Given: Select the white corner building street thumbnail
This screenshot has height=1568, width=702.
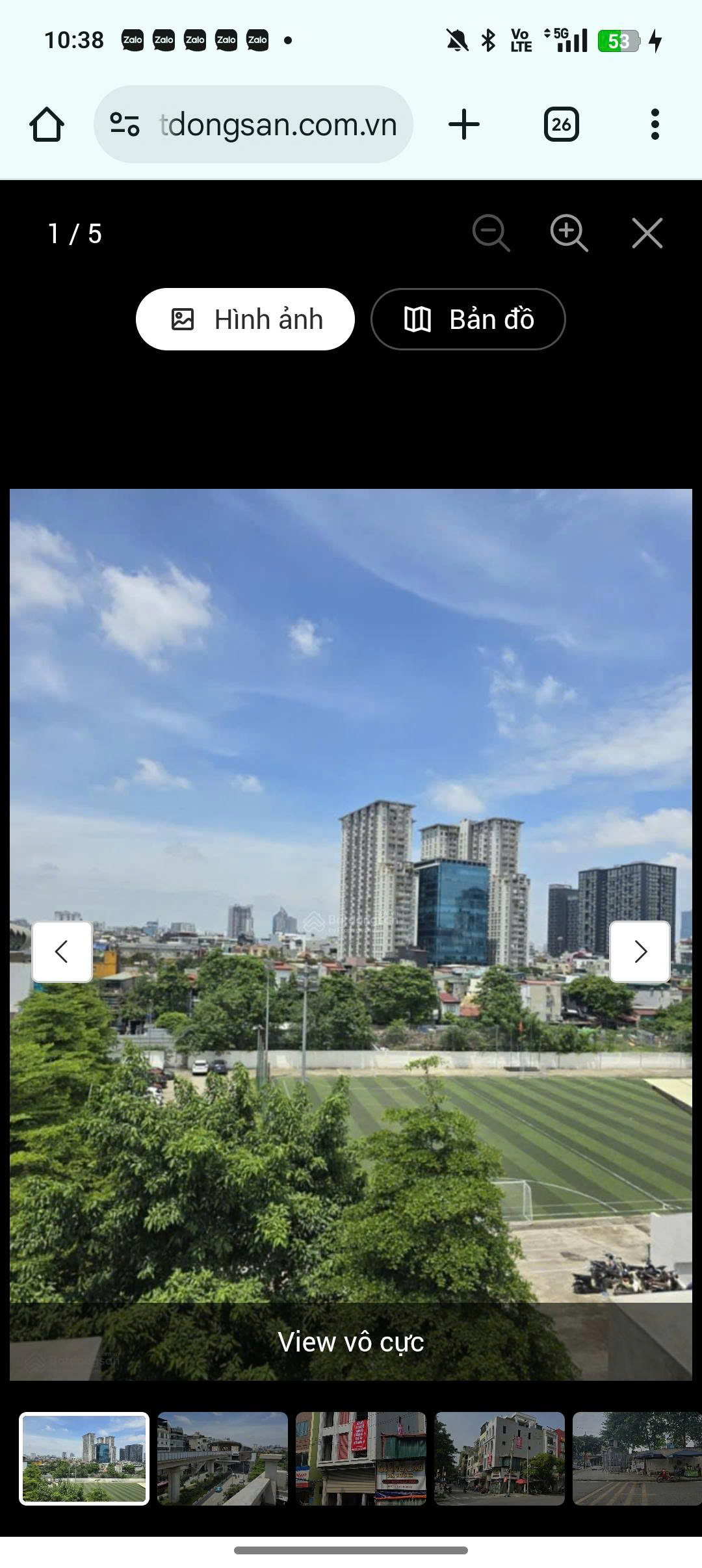Looking at the screenshot, I should click(499, 1458).
